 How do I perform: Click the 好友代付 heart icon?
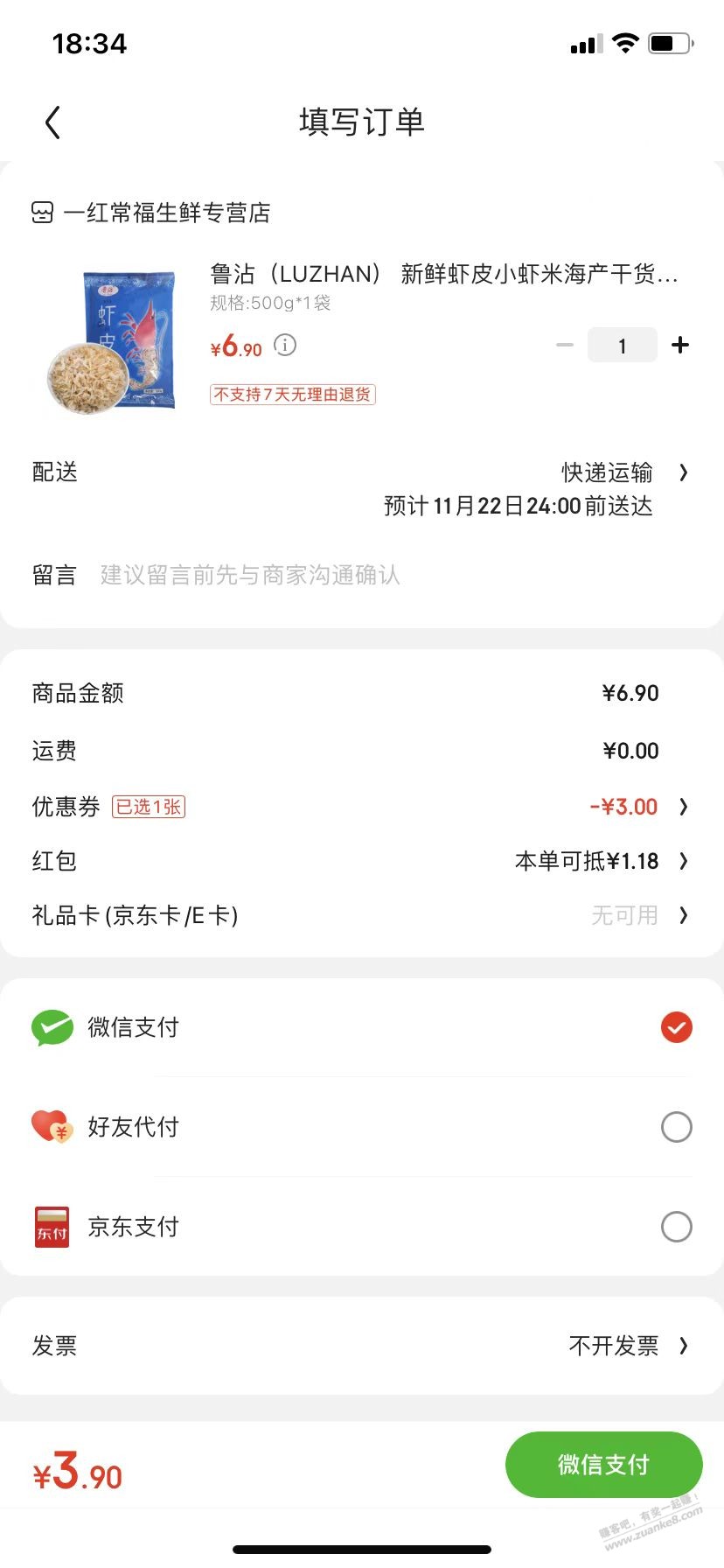tap(52, 1127)
